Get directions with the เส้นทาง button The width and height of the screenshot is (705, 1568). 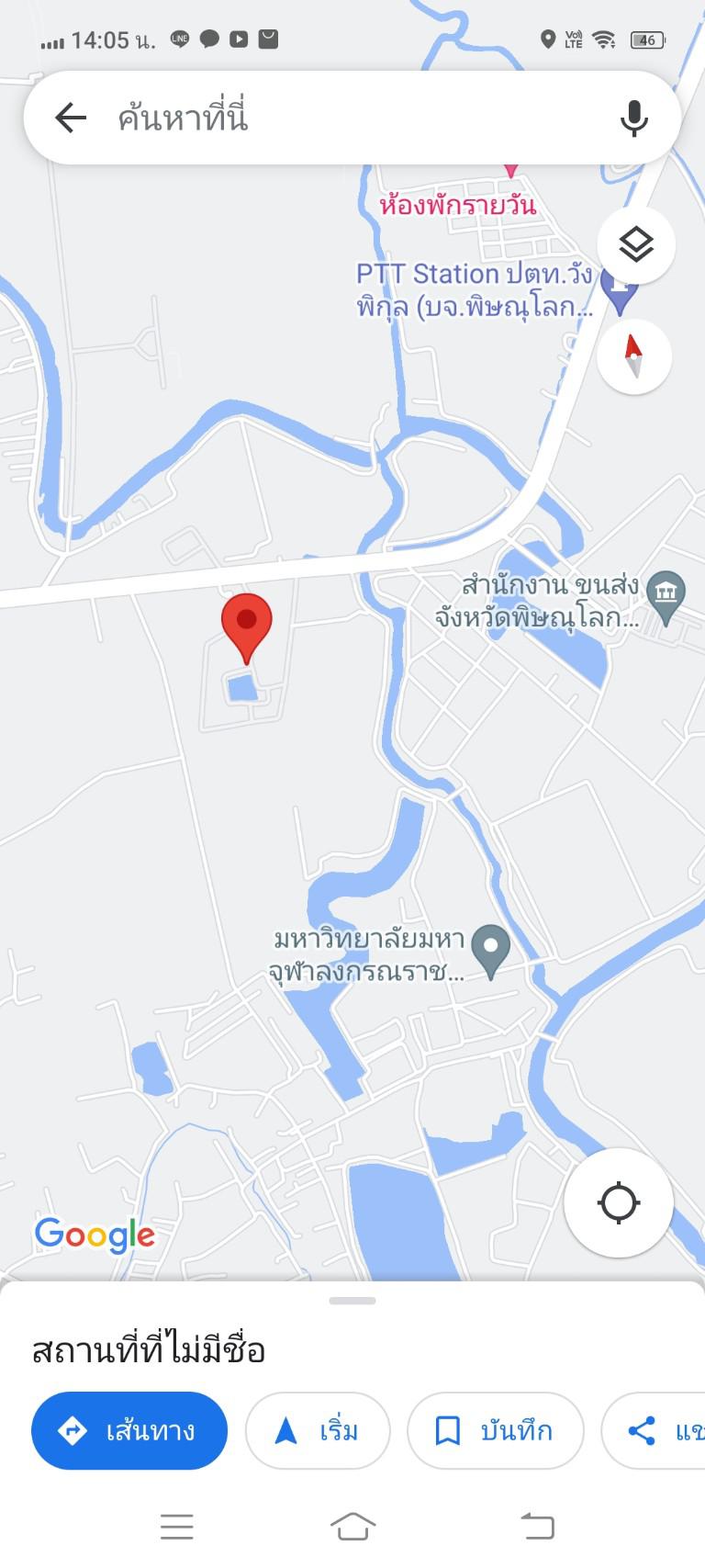(129, 1430)
